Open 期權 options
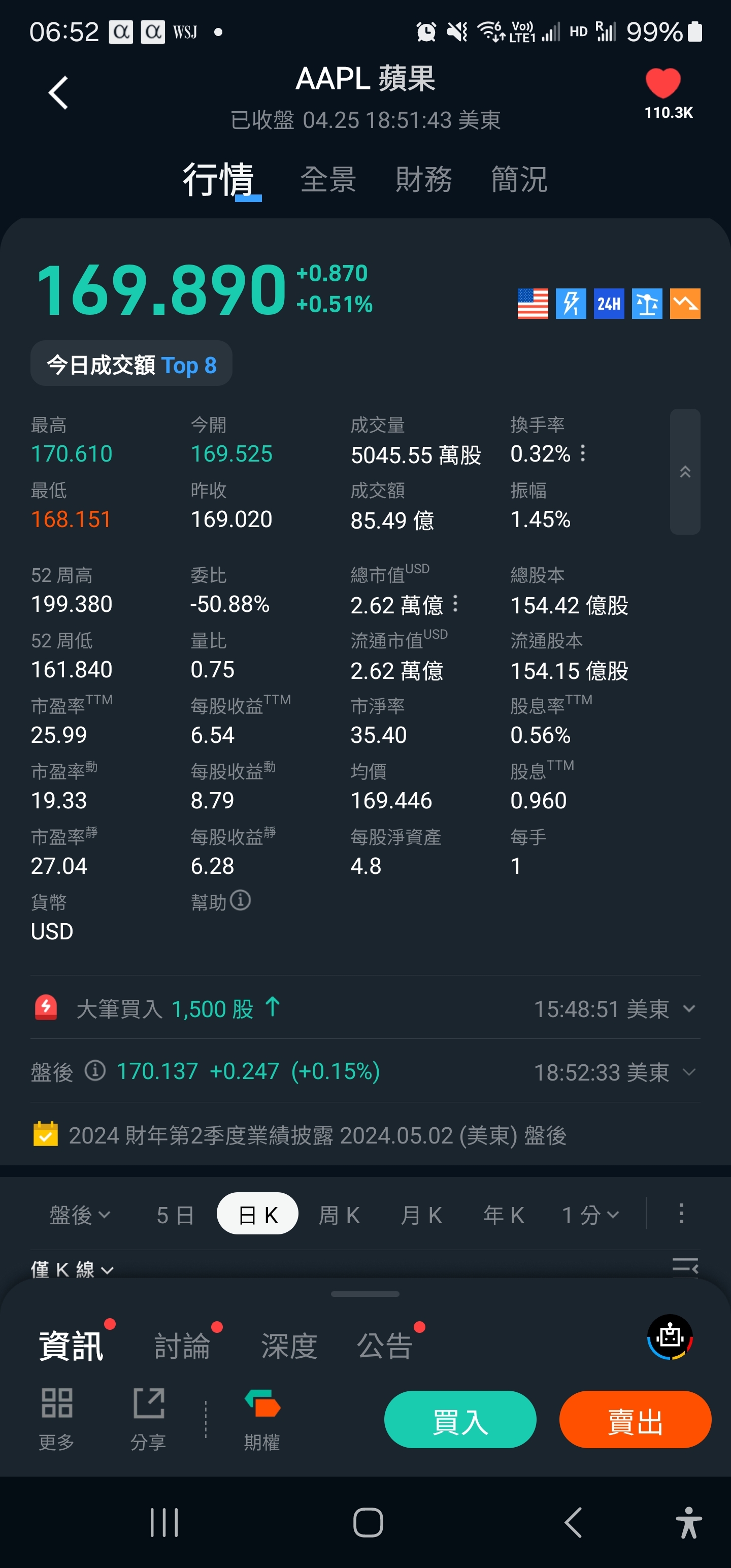 262,1420
